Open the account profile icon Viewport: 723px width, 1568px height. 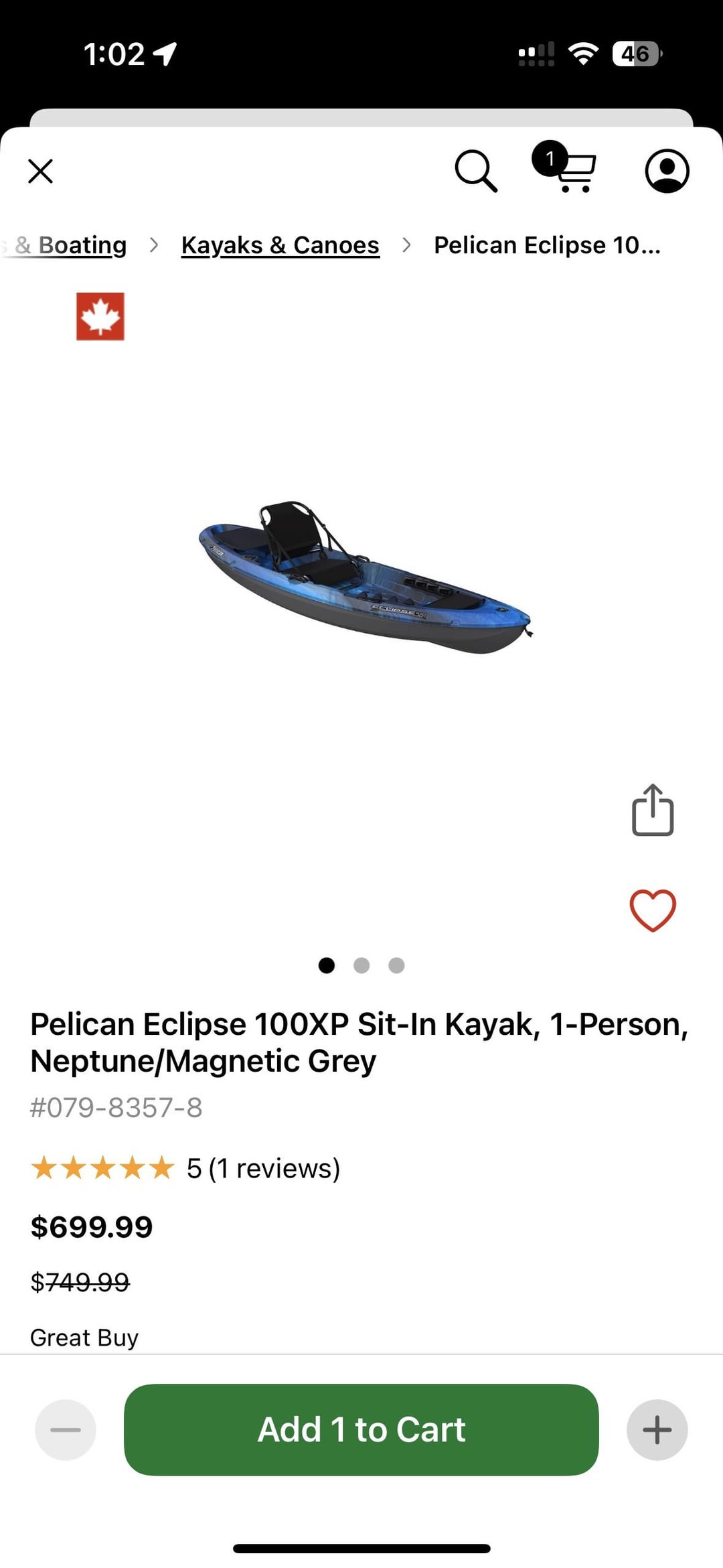[667, 171]
